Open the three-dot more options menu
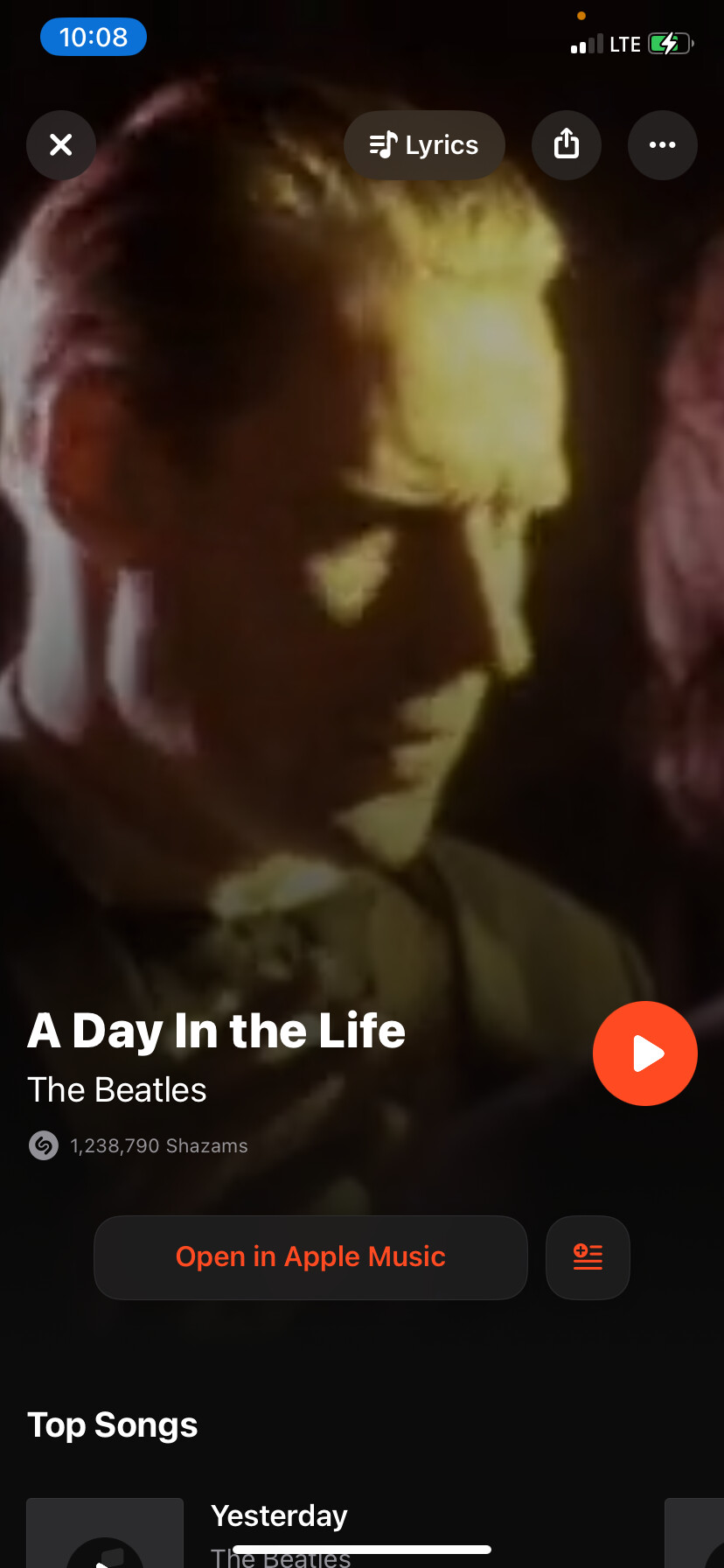The width and height of the screenshot is (724, 1568). point(662,145)
